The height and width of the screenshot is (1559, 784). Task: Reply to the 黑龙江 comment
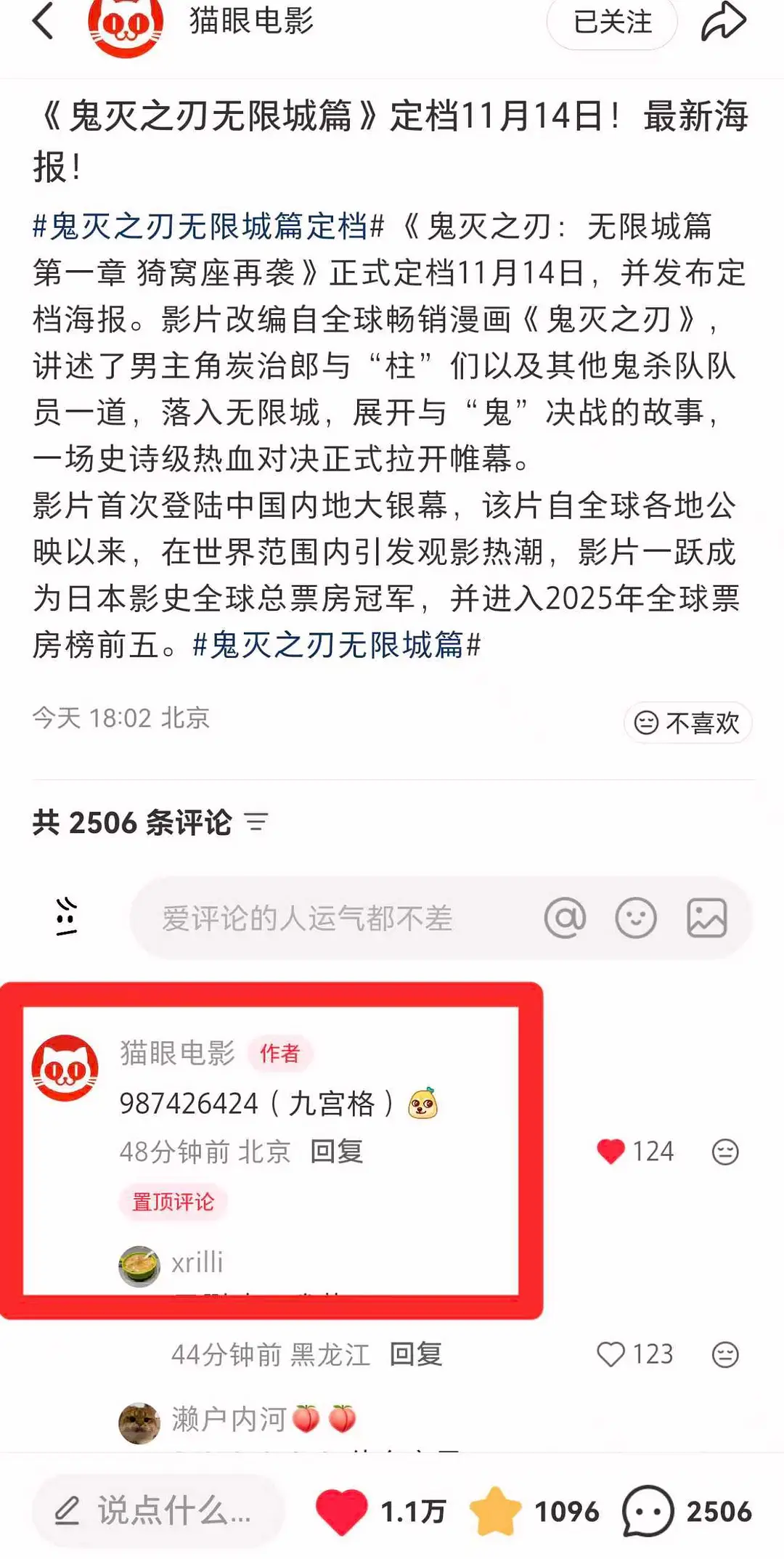[415, 1354]
